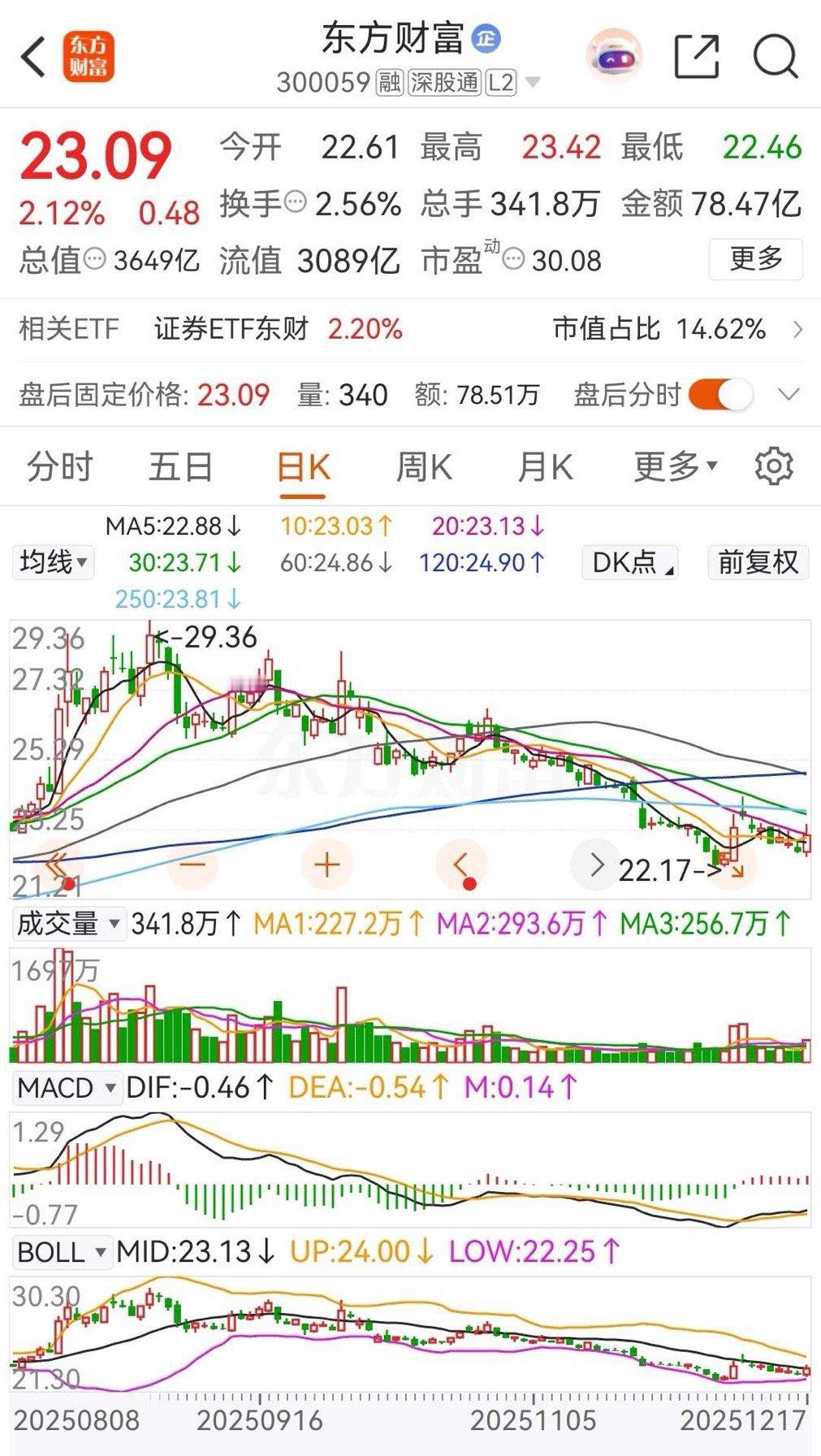Advance chart with right arrow icon
Viewport: 821px width, 1456px height.
pyautogui.click(x=598, y=864)
